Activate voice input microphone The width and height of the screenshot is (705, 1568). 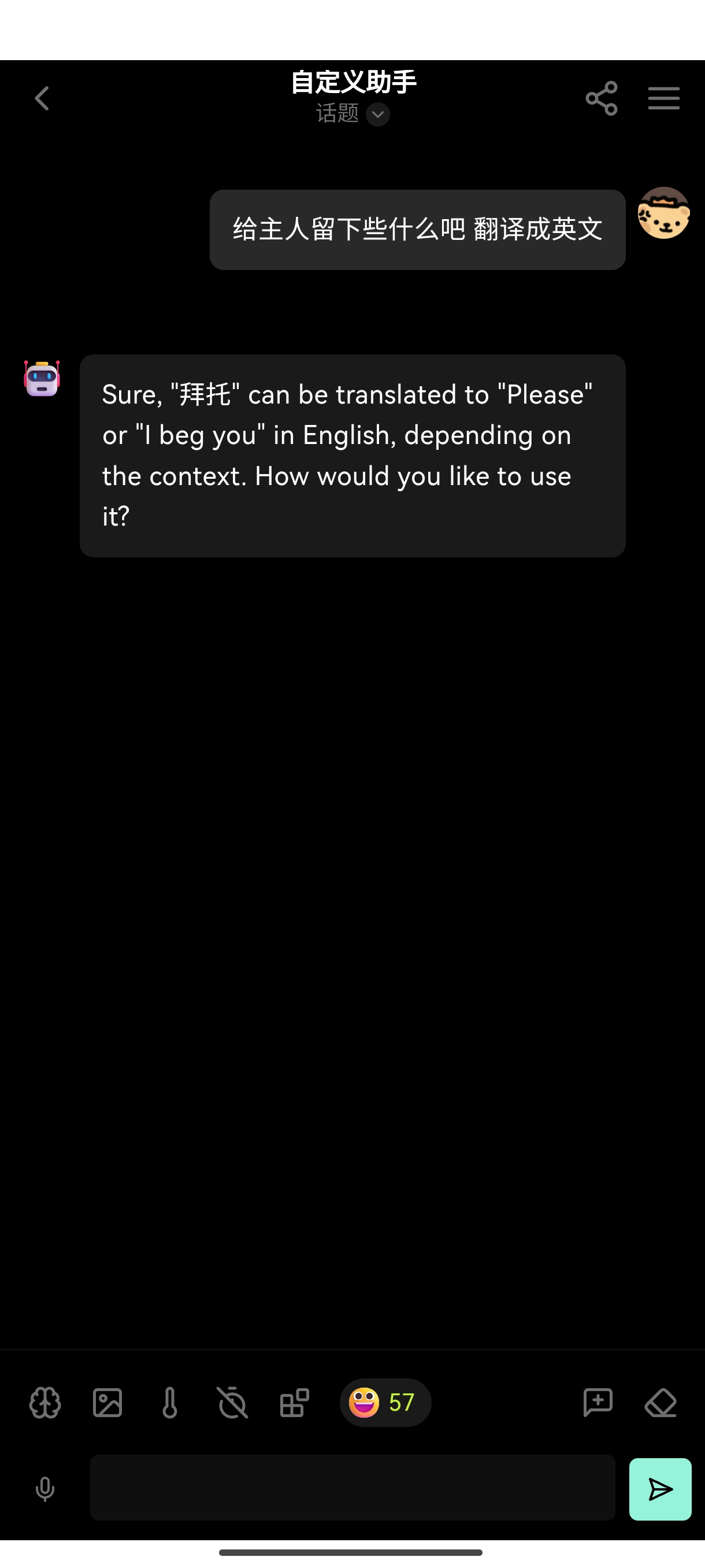click(45, 1489)
